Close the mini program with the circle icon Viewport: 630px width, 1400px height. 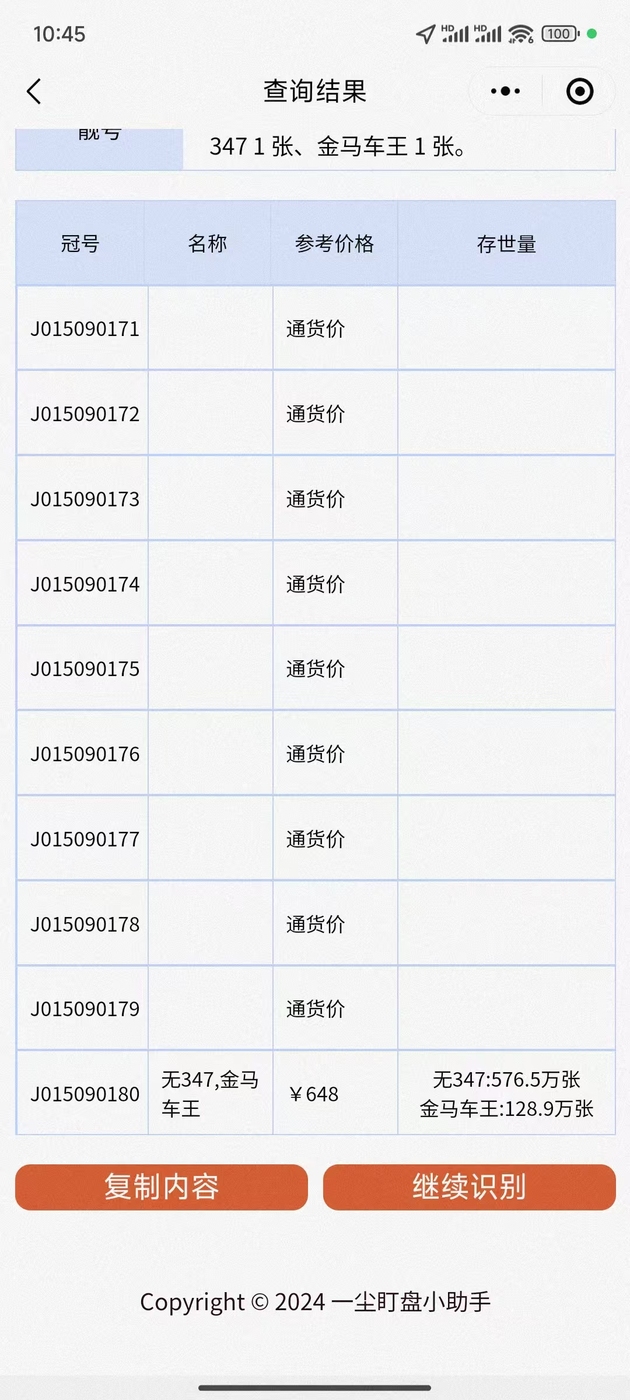pos(580,92)
